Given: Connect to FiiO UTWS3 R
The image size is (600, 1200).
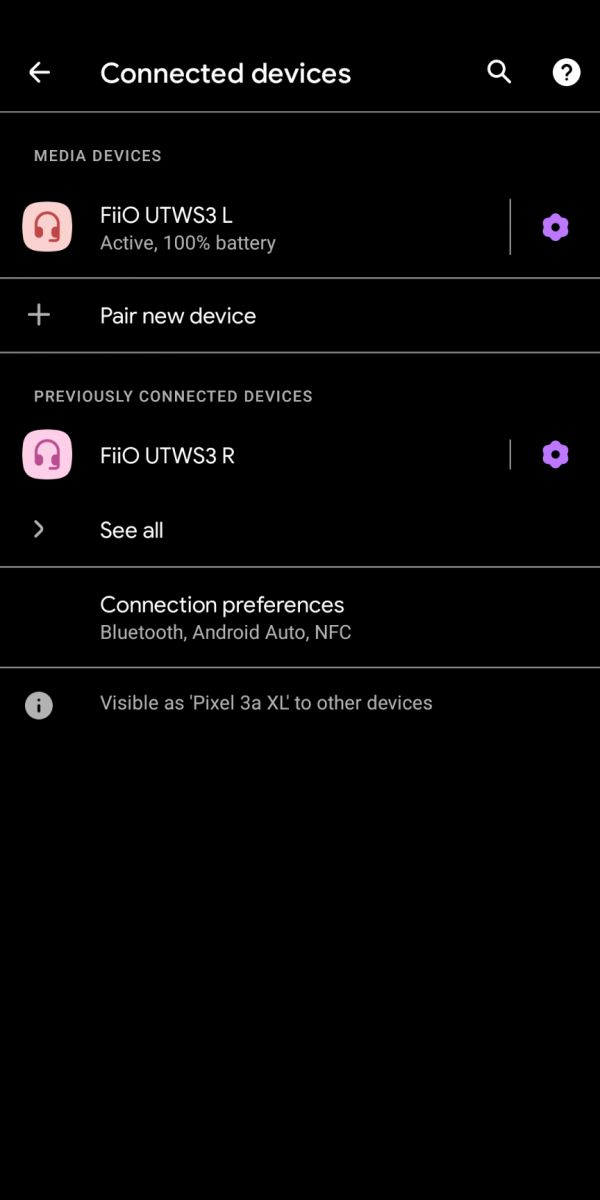Looking at the screenshot, I should 255,455.
